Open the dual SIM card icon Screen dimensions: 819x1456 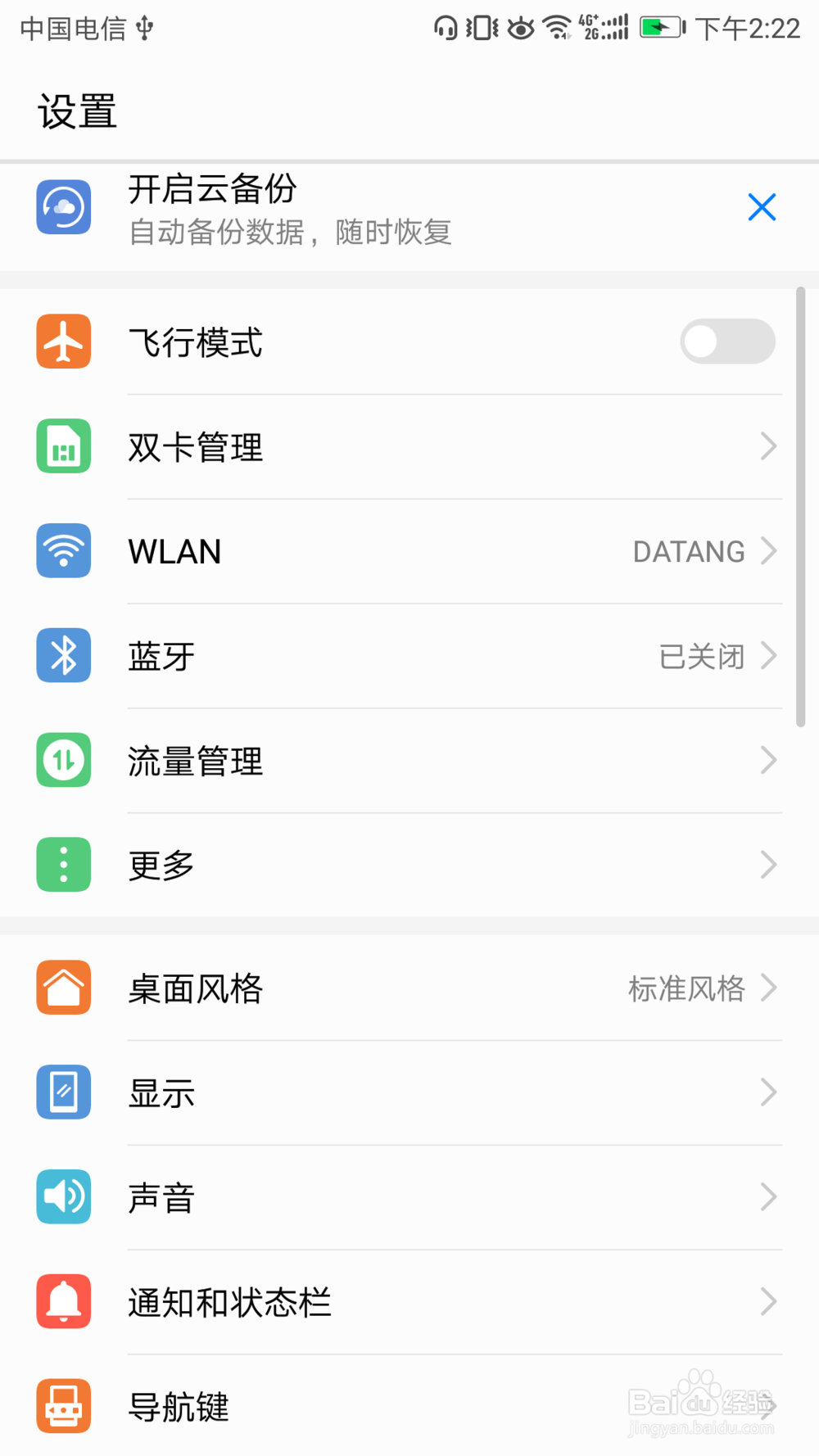coord(63,446)
